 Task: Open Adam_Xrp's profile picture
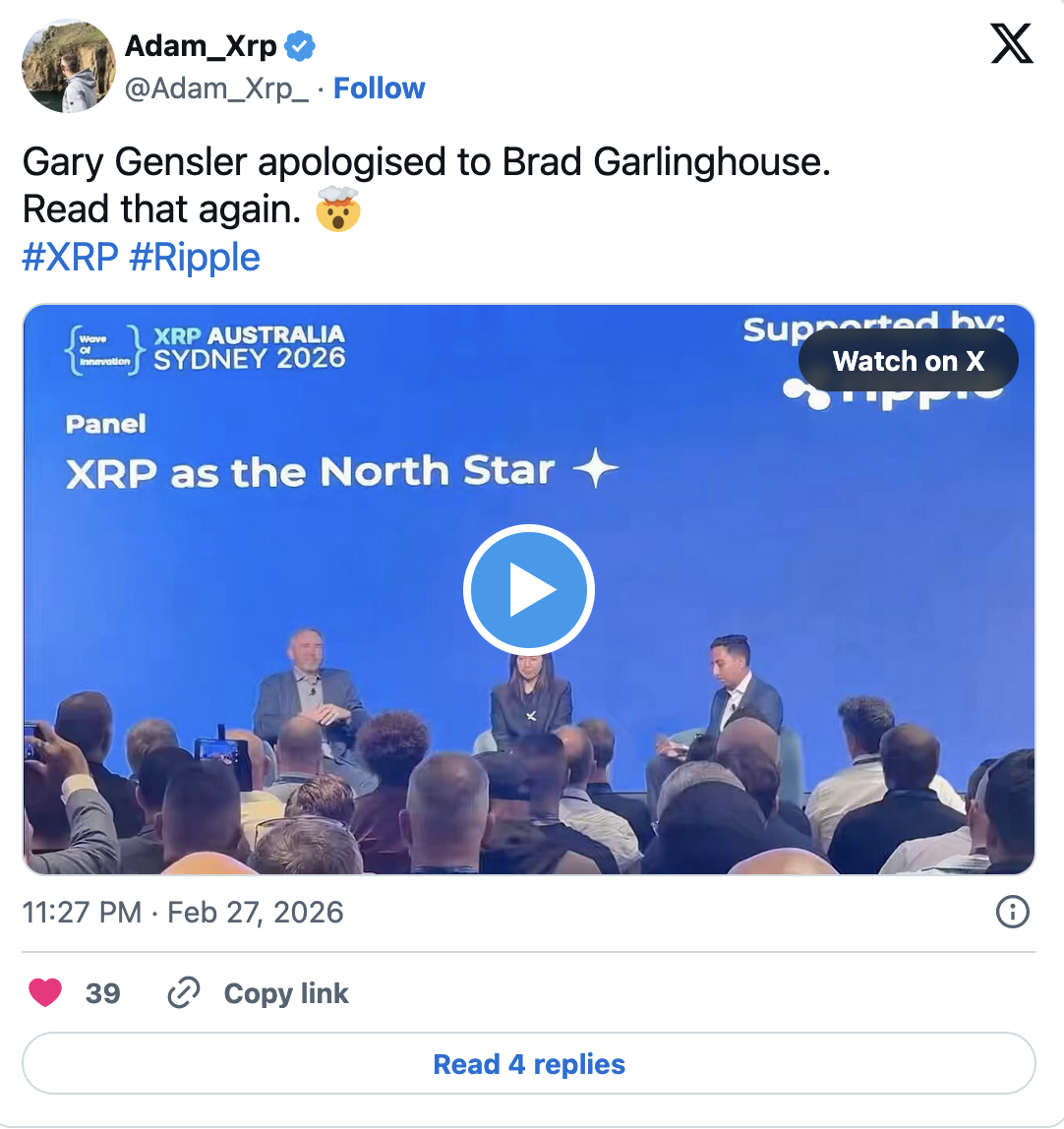coord(69,66)
